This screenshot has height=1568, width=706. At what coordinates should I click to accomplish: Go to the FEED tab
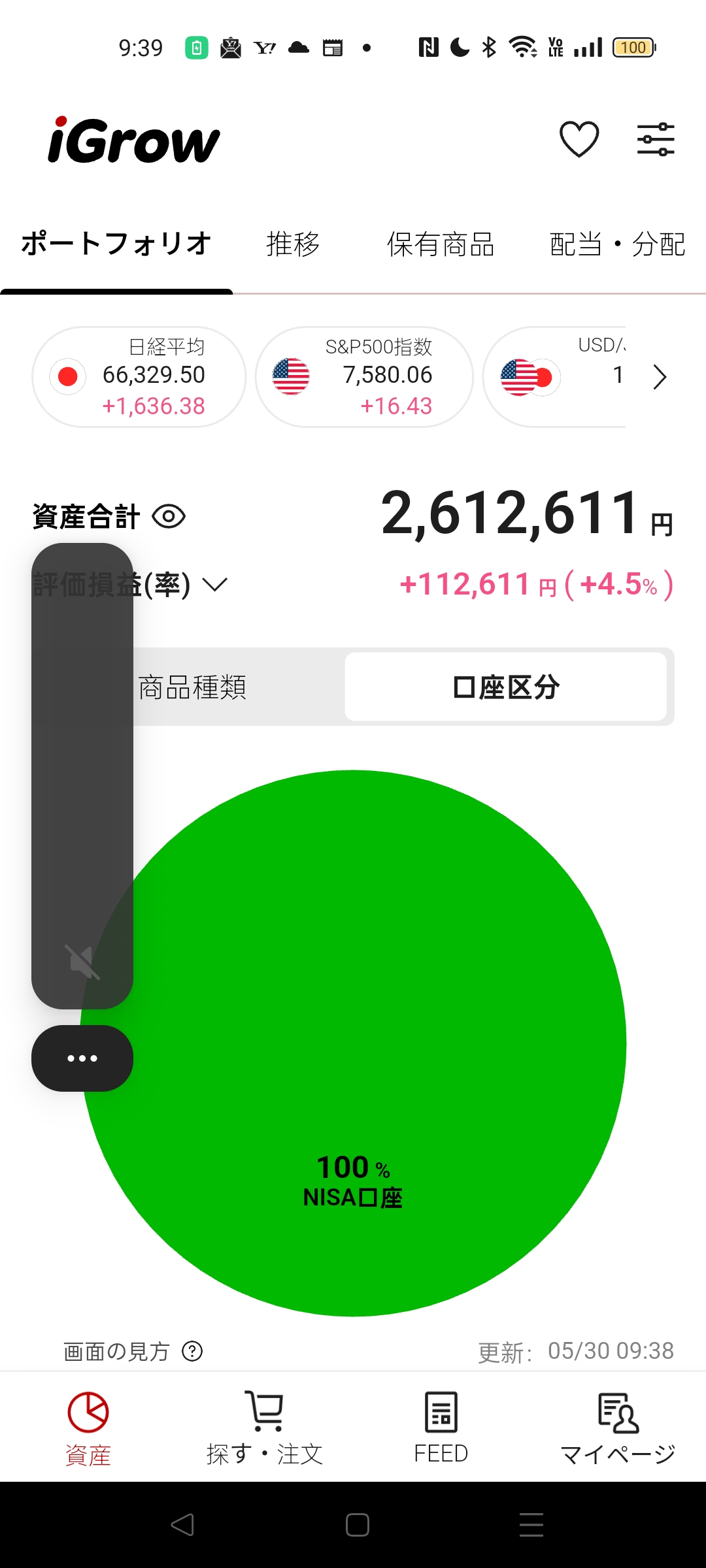(441, 1428)
